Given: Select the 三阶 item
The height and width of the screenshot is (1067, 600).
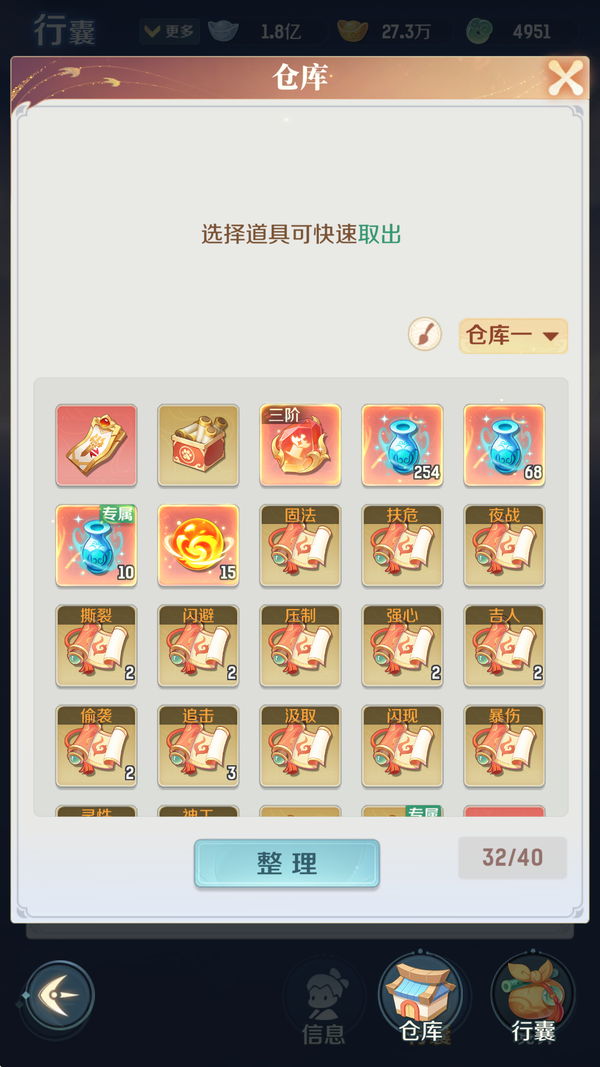Looking at the screenshot, I should 300,445.
